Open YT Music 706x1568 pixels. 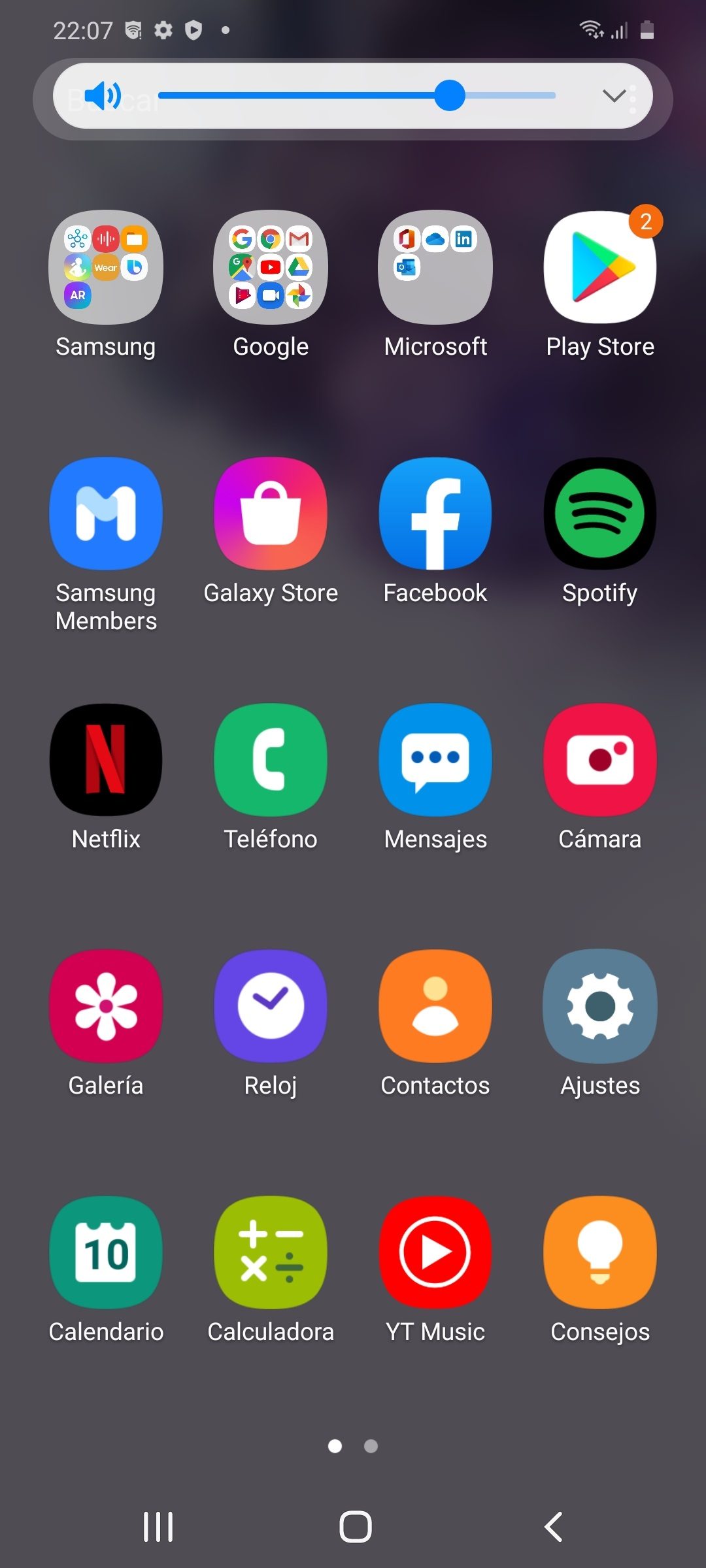pyautogui.click(x=435, y=1252)
